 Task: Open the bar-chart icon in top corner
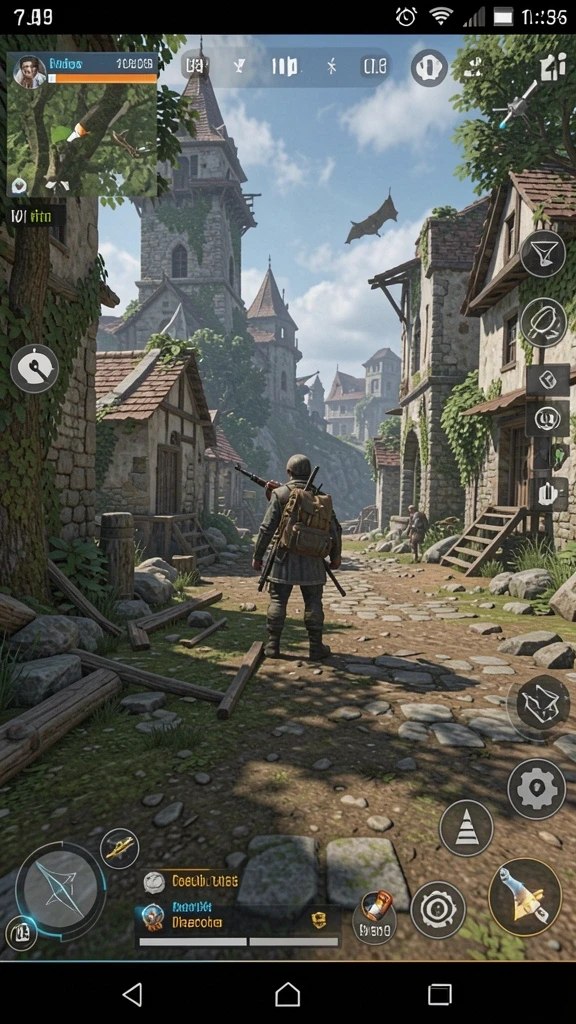click(552, 68)
